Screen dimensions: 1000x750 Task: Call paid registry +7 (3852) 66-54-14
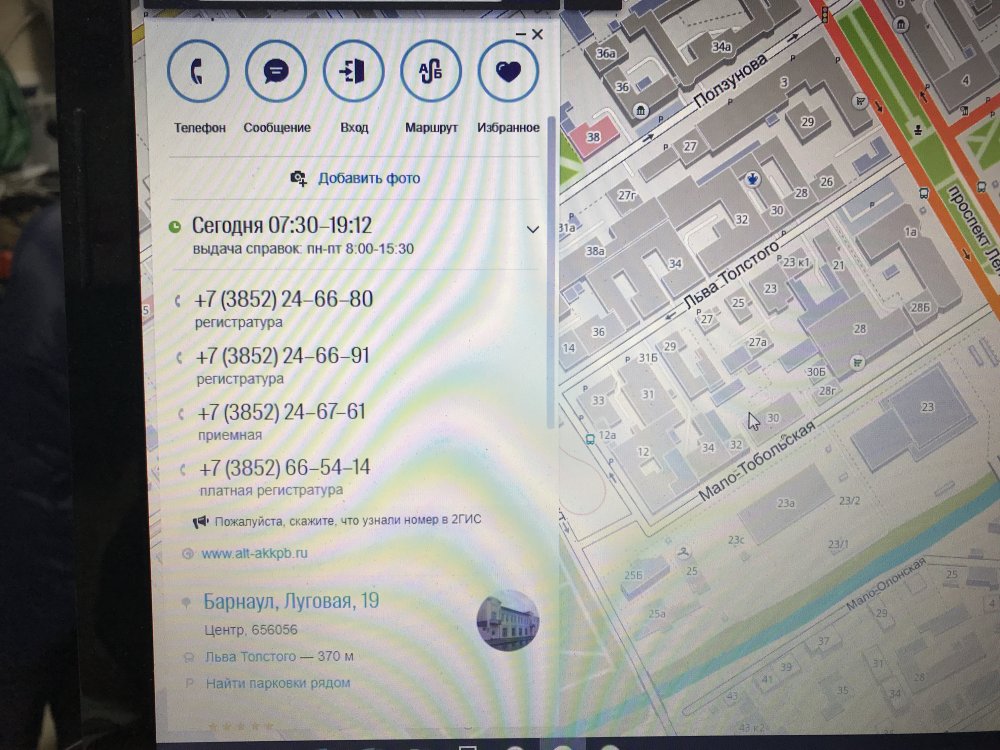click(284, 468)
